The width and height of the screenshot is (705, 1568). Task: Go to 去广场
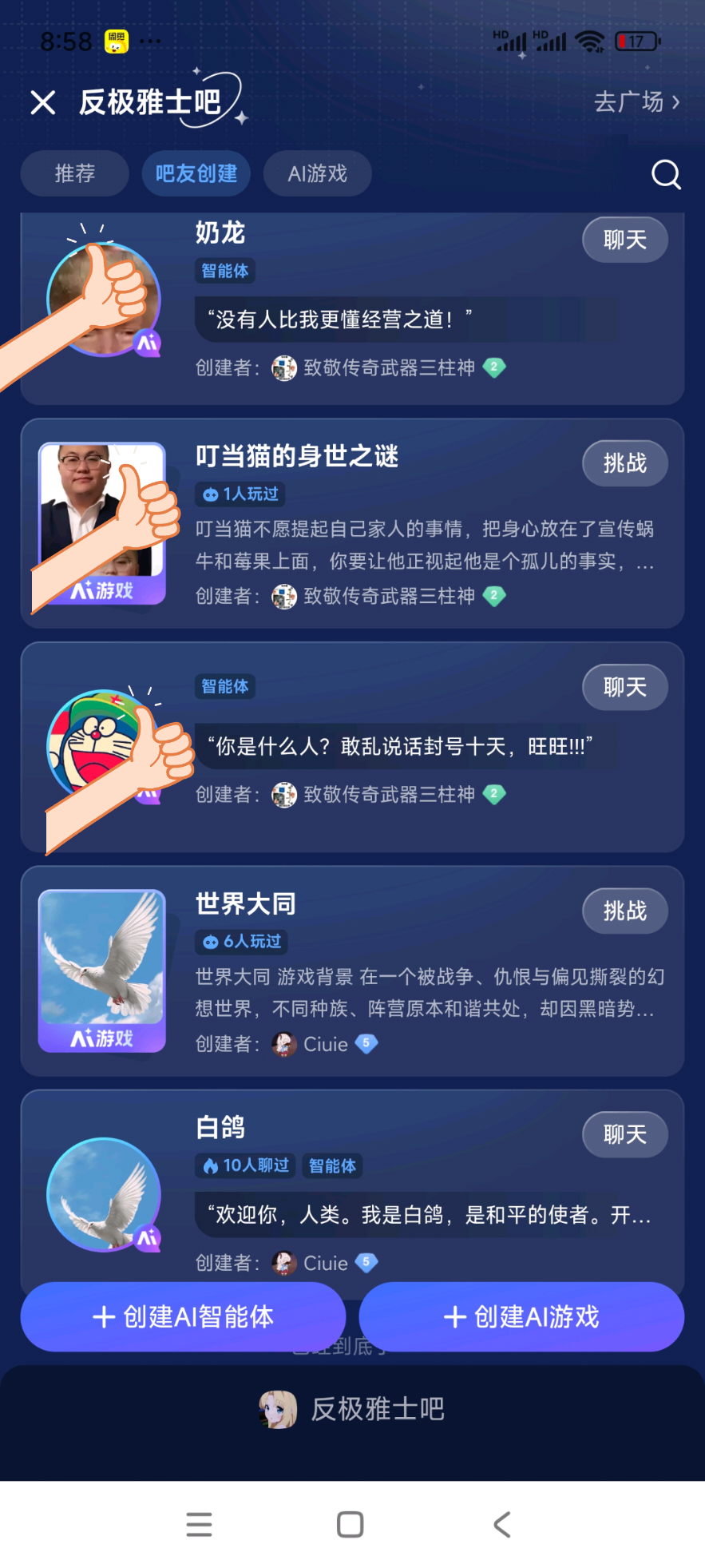point(636,102)
